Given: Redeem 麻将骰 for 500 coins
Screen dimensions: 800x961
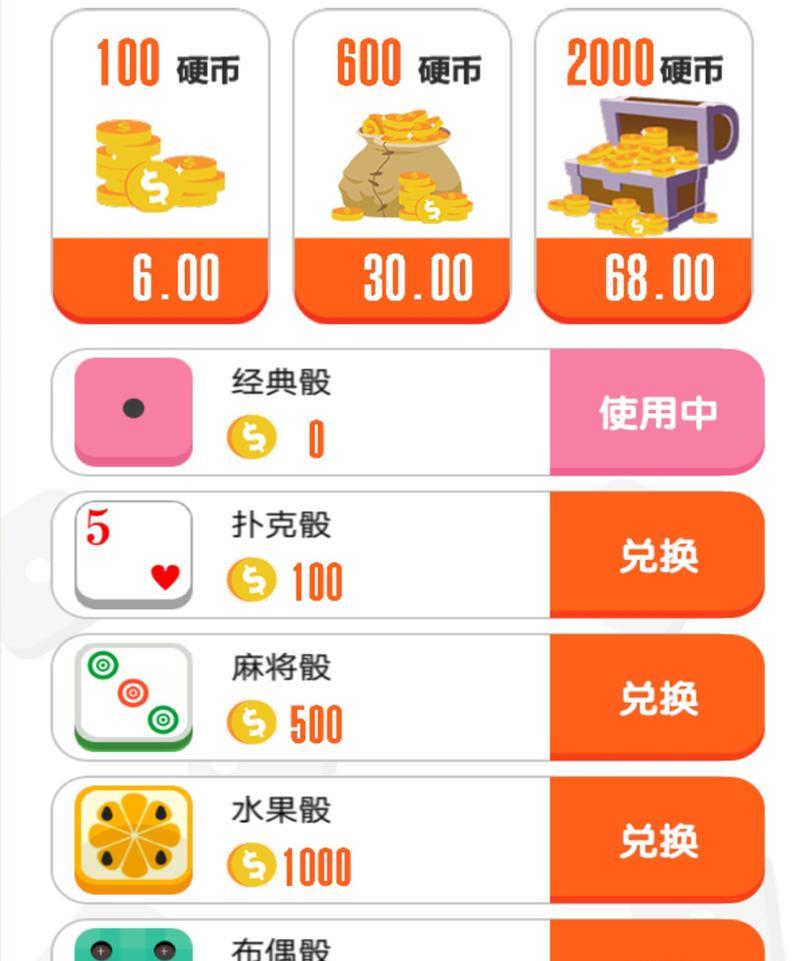Looking at the screenshot, I should point(657,698).
